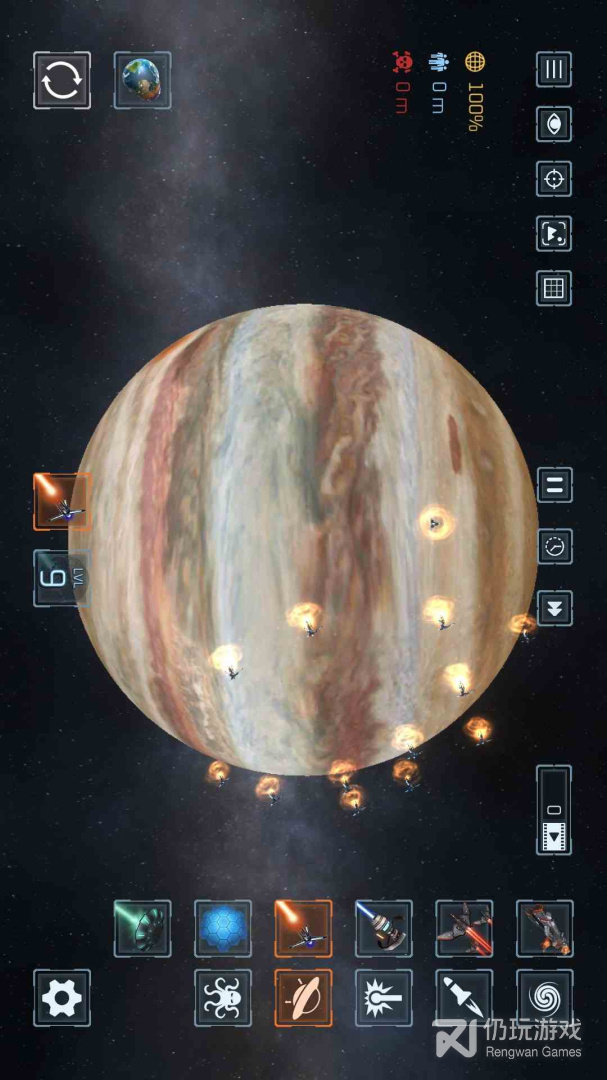Open the three-bar menu icon
The width and height of the screenshot is (607, 1080).
(554, 69)
